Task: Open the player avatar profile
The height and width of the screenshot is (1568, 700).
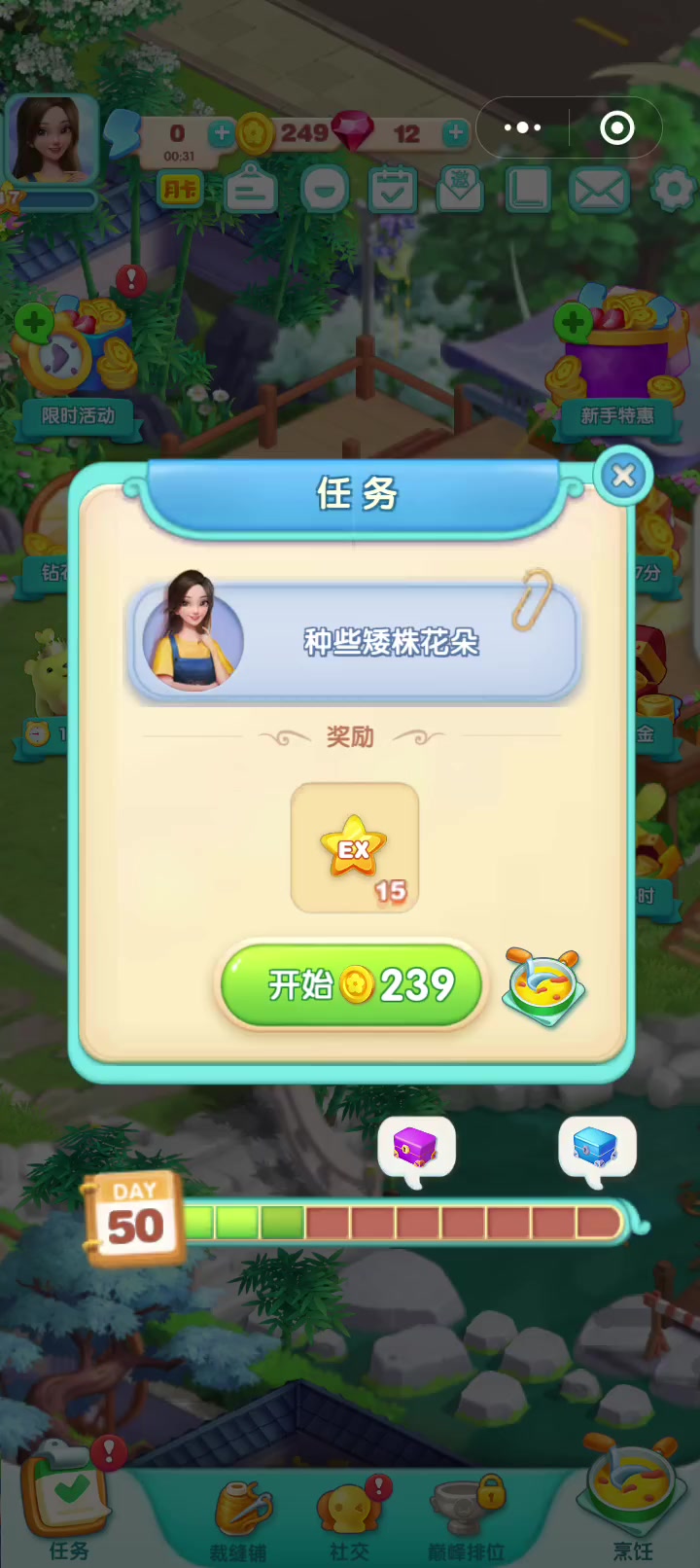Action: [x=52, y=139]
